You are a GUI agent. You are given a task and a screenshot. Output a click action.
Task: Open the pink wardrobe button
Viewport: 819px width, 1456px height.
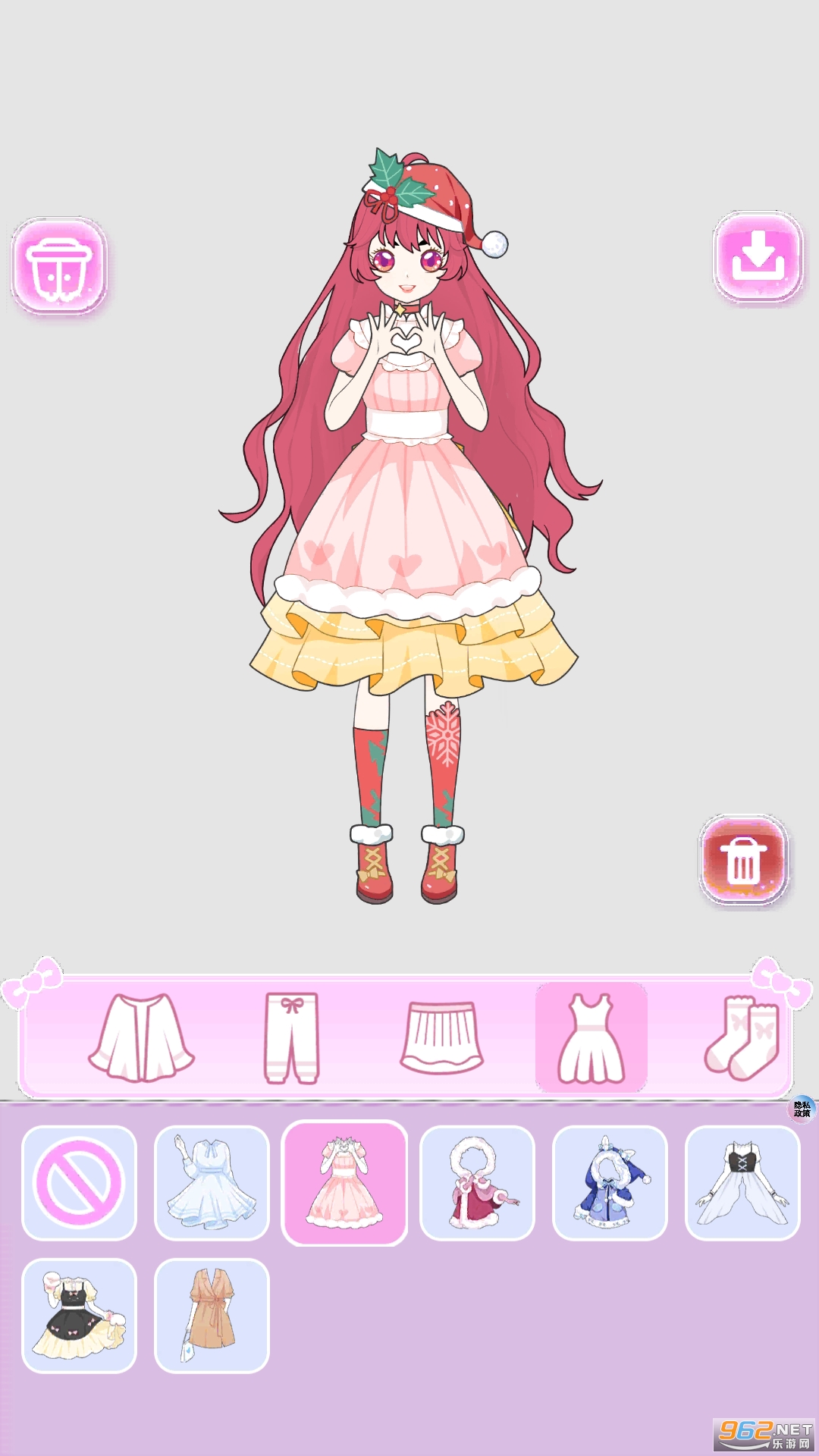pos(59,265)
